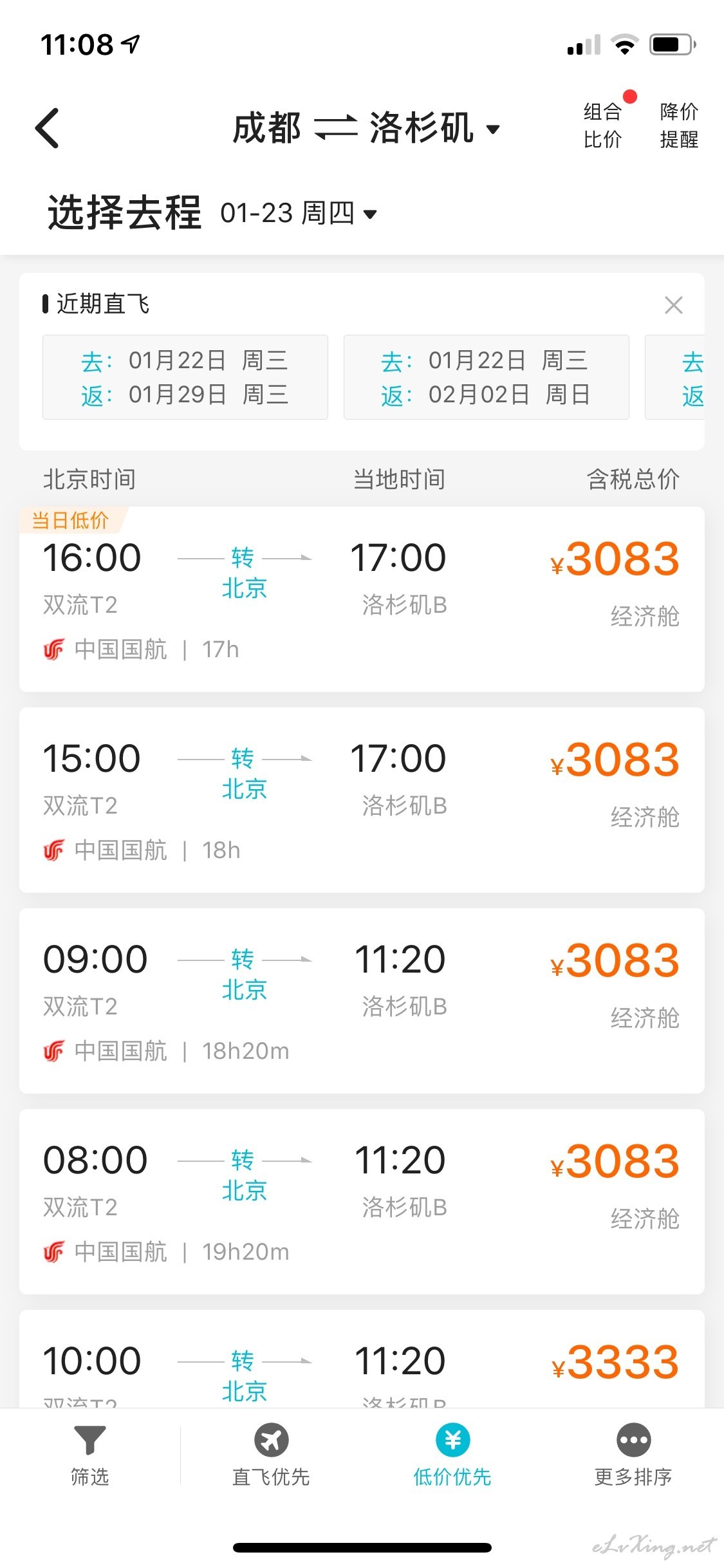Open 组合比价 combined price comparison
This screenshot has height=1568, width=724.
(x=603, y=125)
